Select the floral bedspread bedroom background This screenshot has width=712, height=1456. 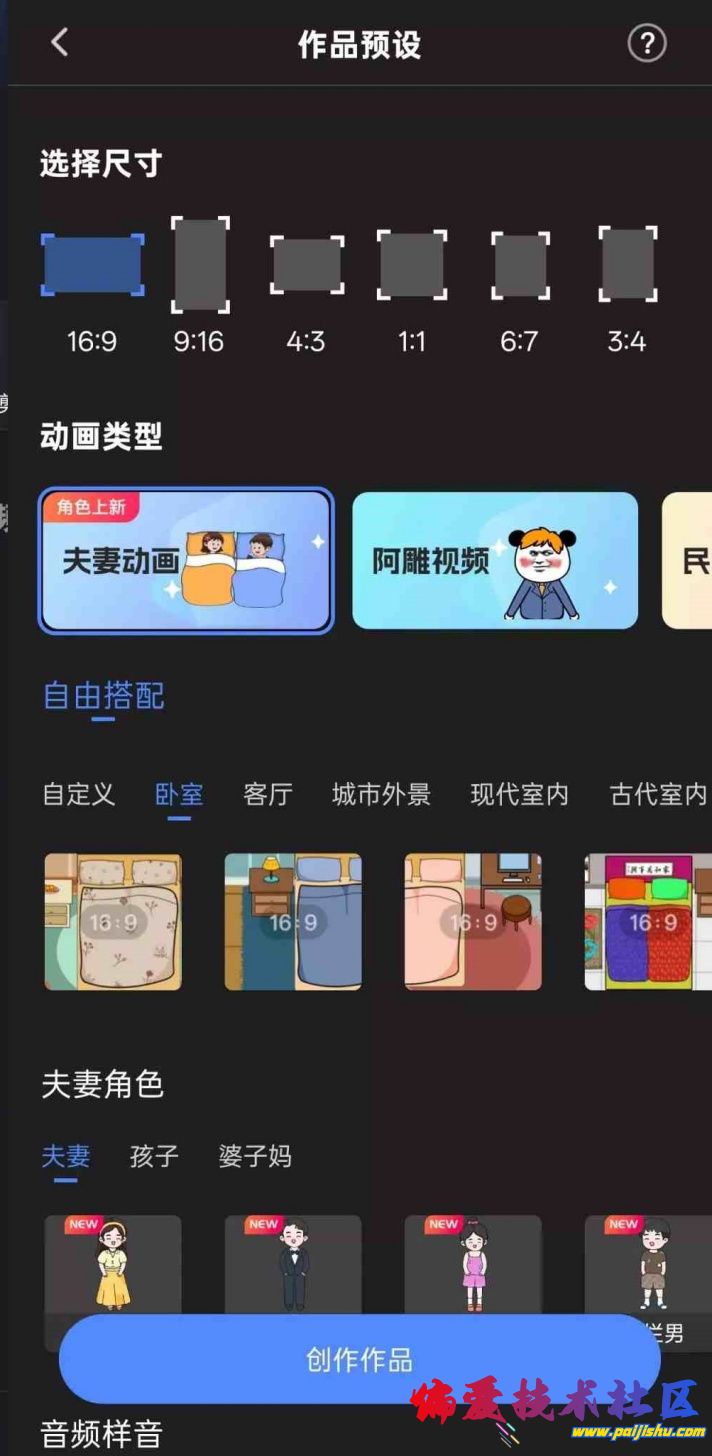tap(113, 922)
